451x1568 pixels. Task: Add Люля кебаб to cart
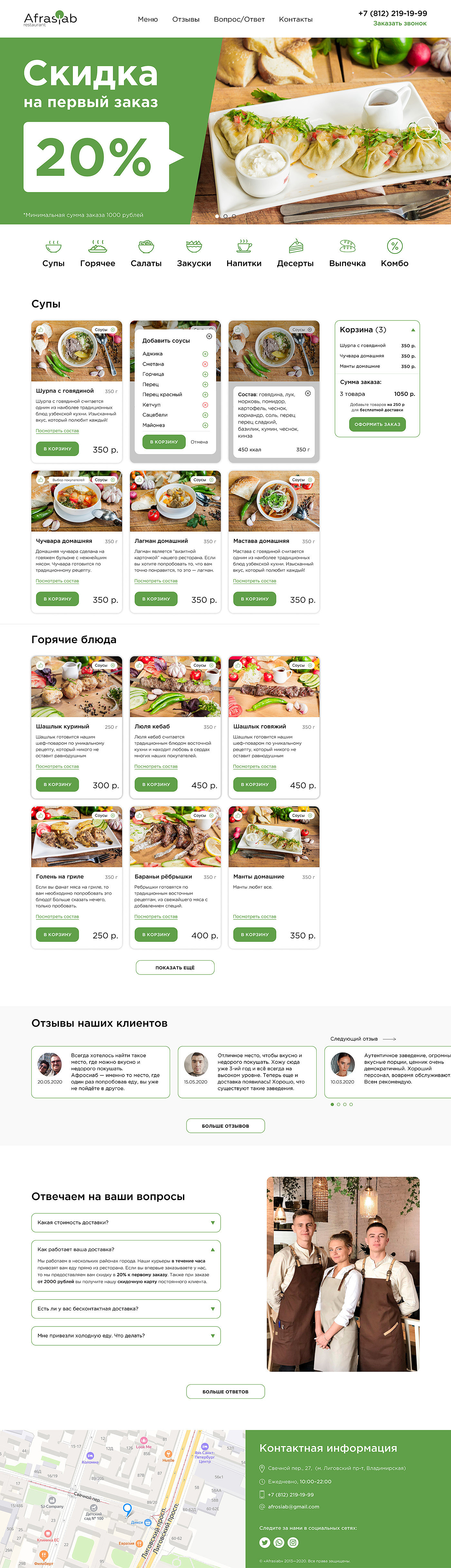coord(156,784)
